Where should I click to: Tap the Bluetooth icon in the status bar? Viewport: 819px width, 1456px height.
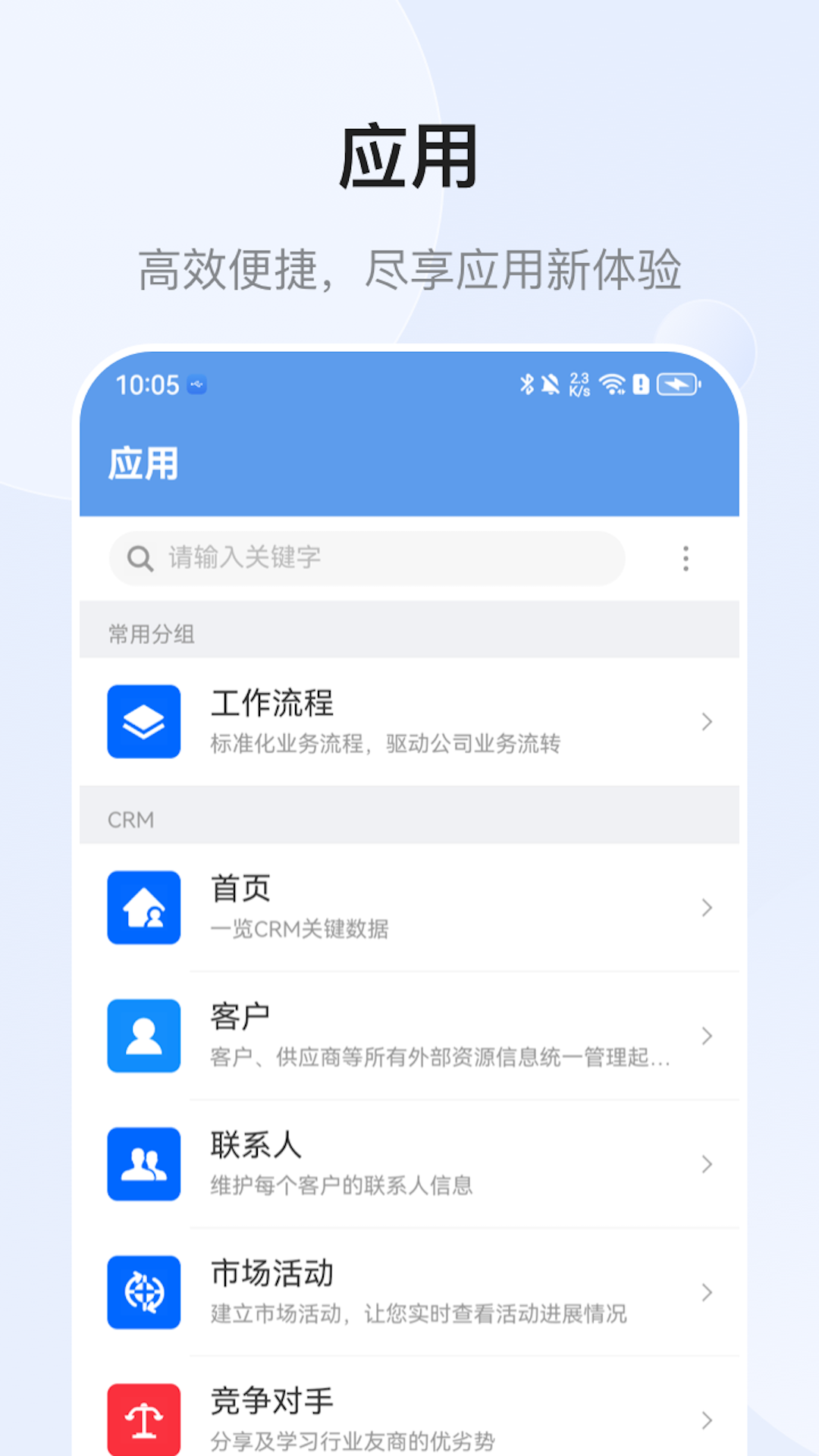[x=525, y=384]
